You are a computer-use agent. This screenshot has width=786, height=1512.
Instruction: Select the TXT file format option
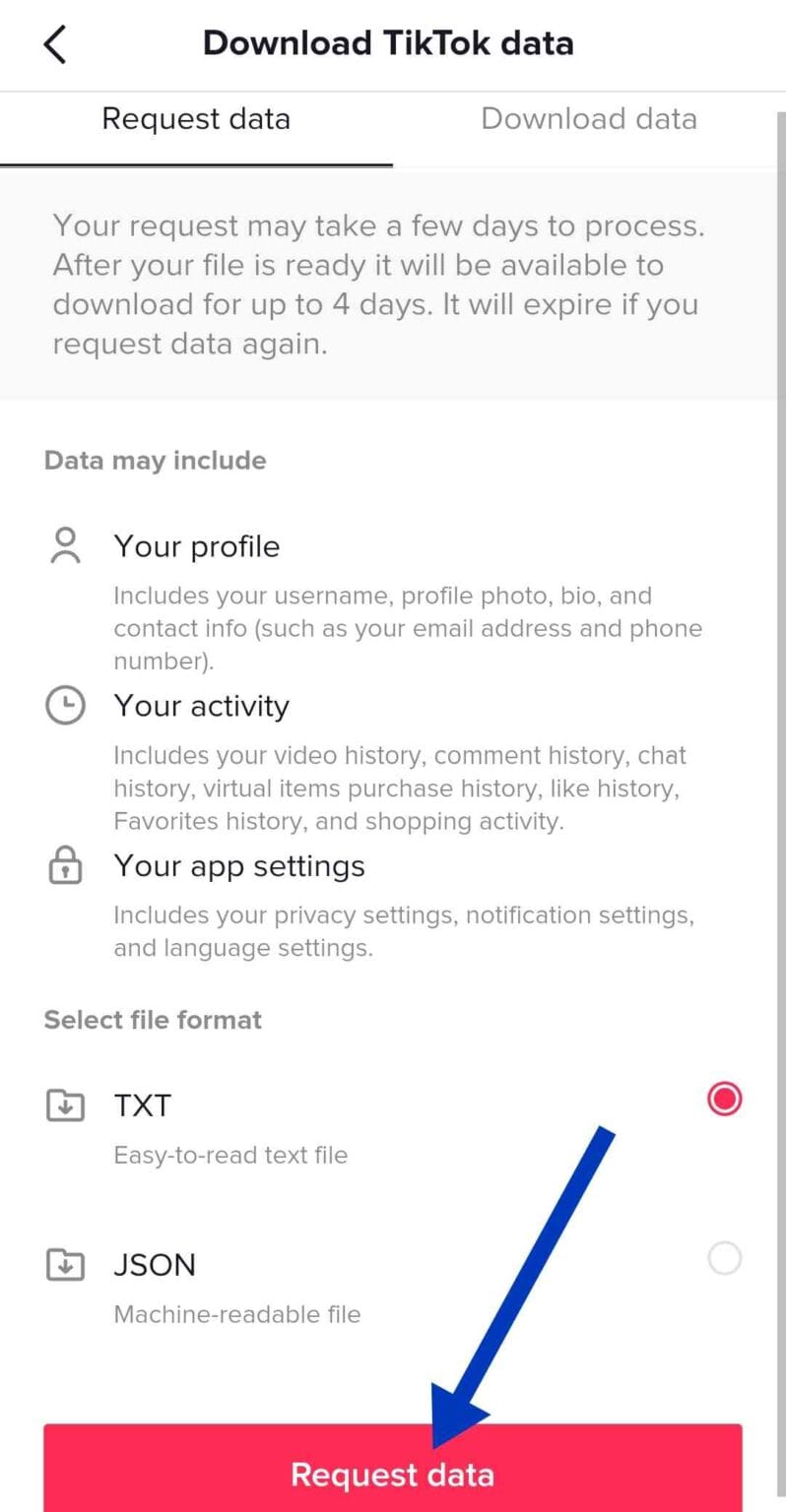(142, 1103)
